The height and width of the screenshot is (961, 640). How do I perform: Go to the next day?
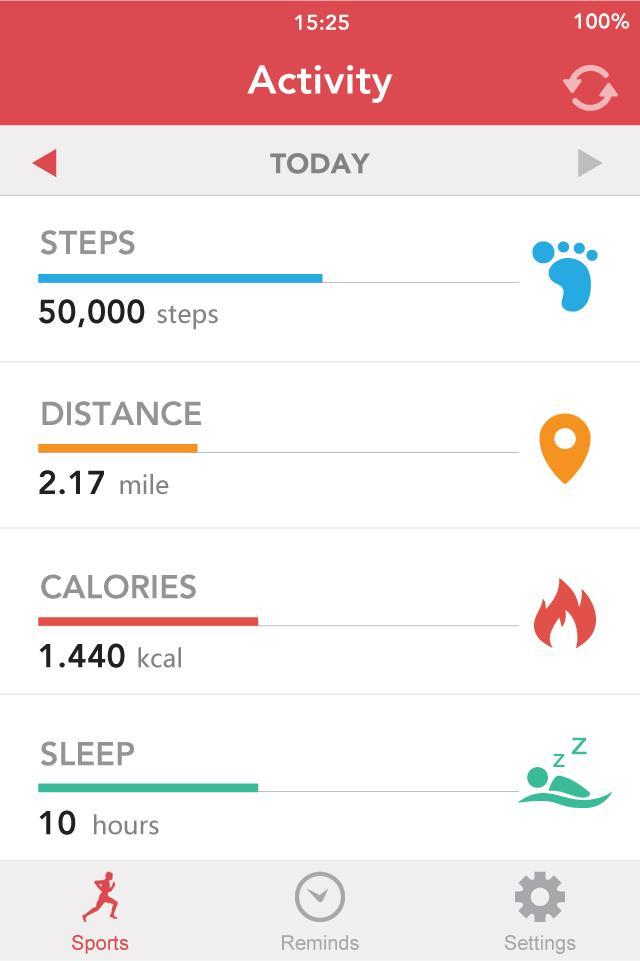pyautogui.click(x=590, y=163)
